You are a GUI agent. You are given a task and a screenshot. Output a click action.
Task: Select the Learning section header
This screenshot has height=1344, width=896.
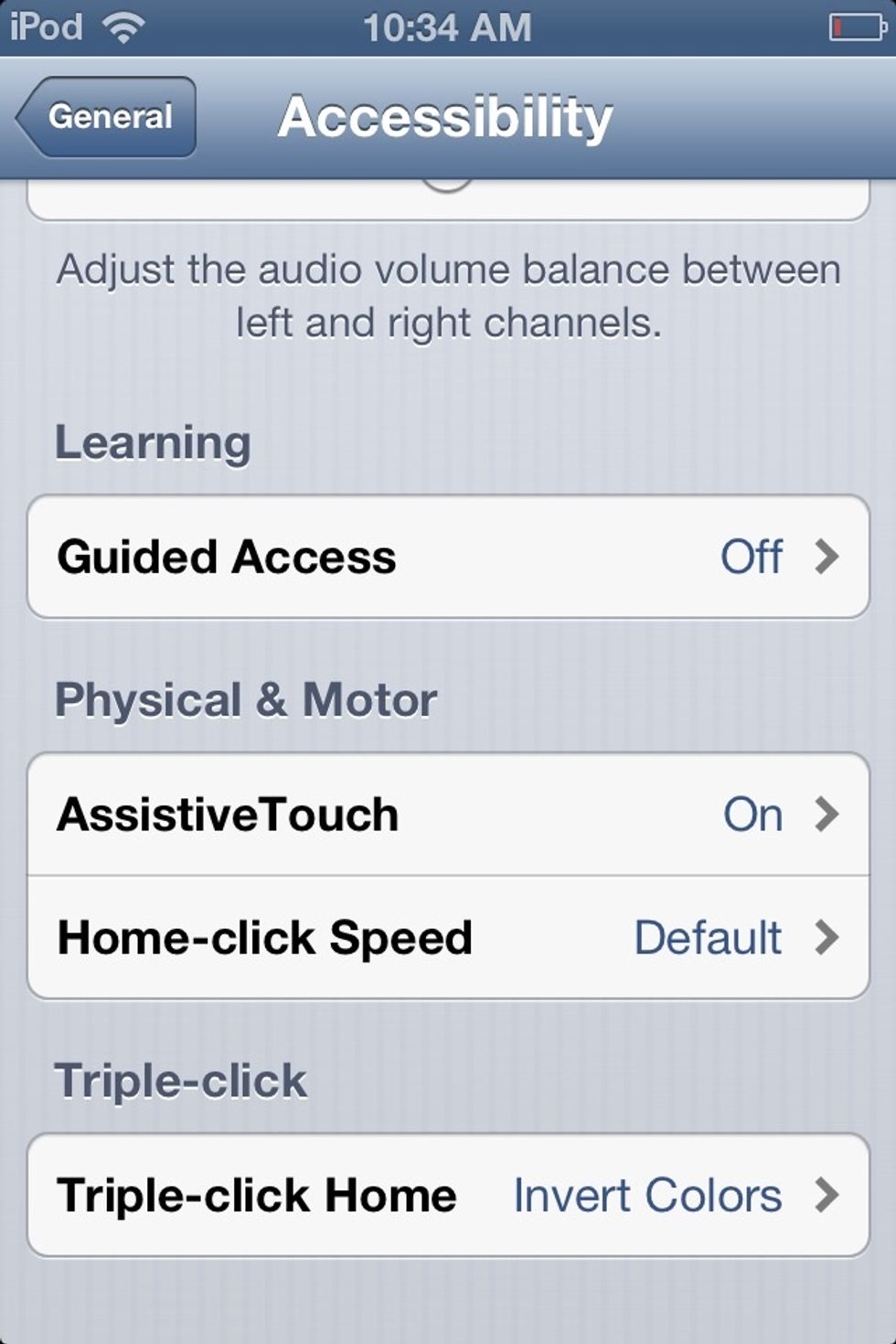154,442
